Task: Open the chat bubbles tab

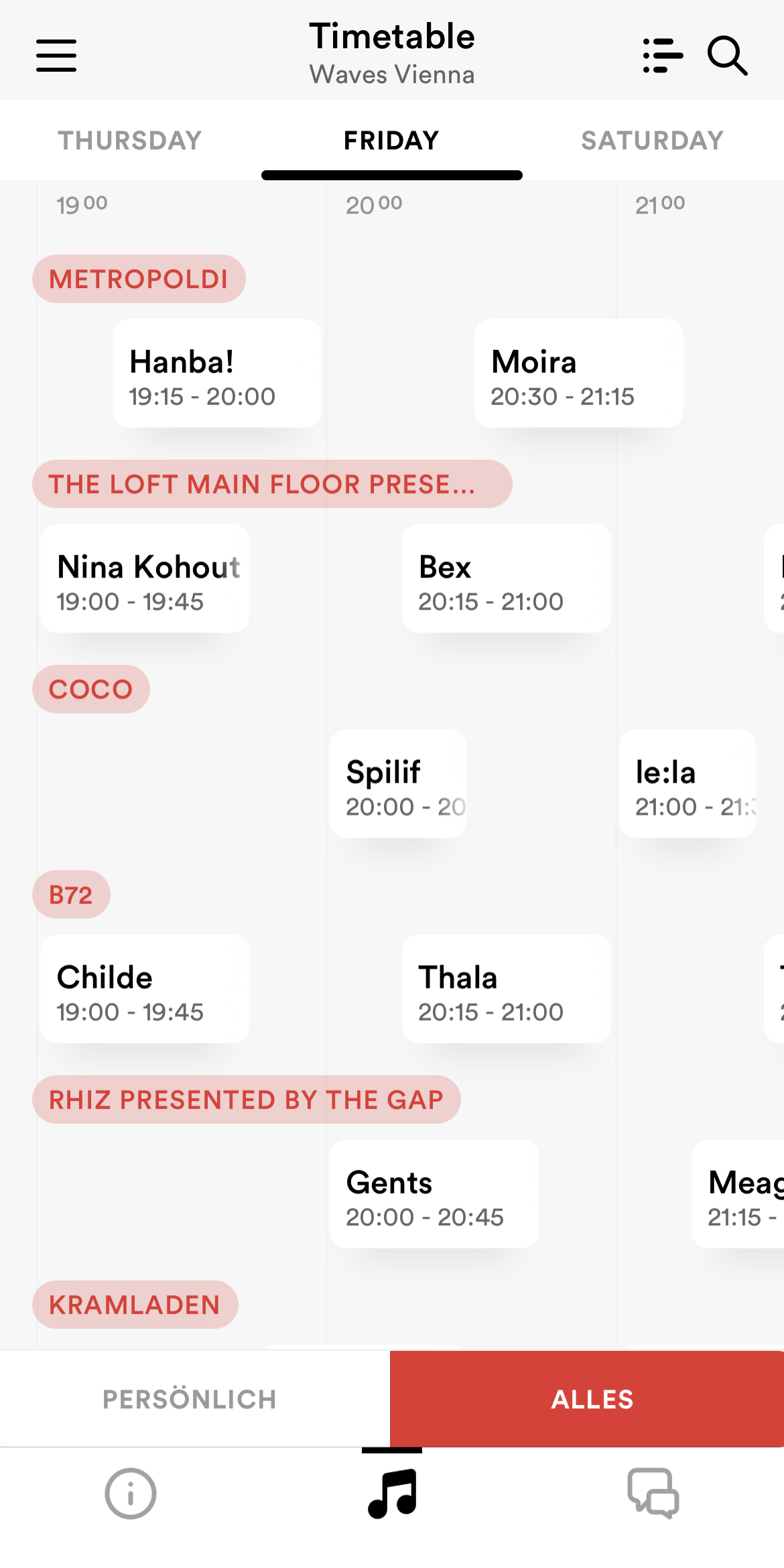Action: pos(653,1494)
